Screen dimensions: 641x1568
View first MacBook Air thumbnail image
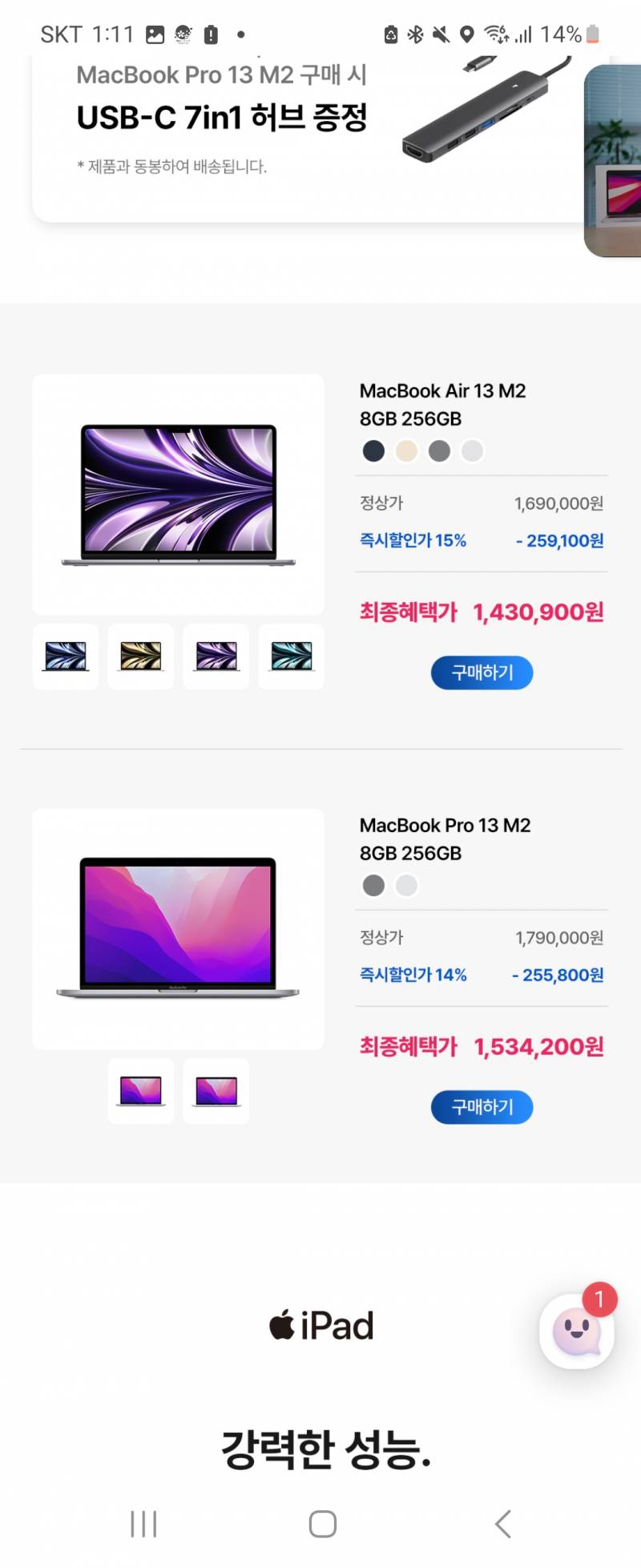click(x=66, y=657)
